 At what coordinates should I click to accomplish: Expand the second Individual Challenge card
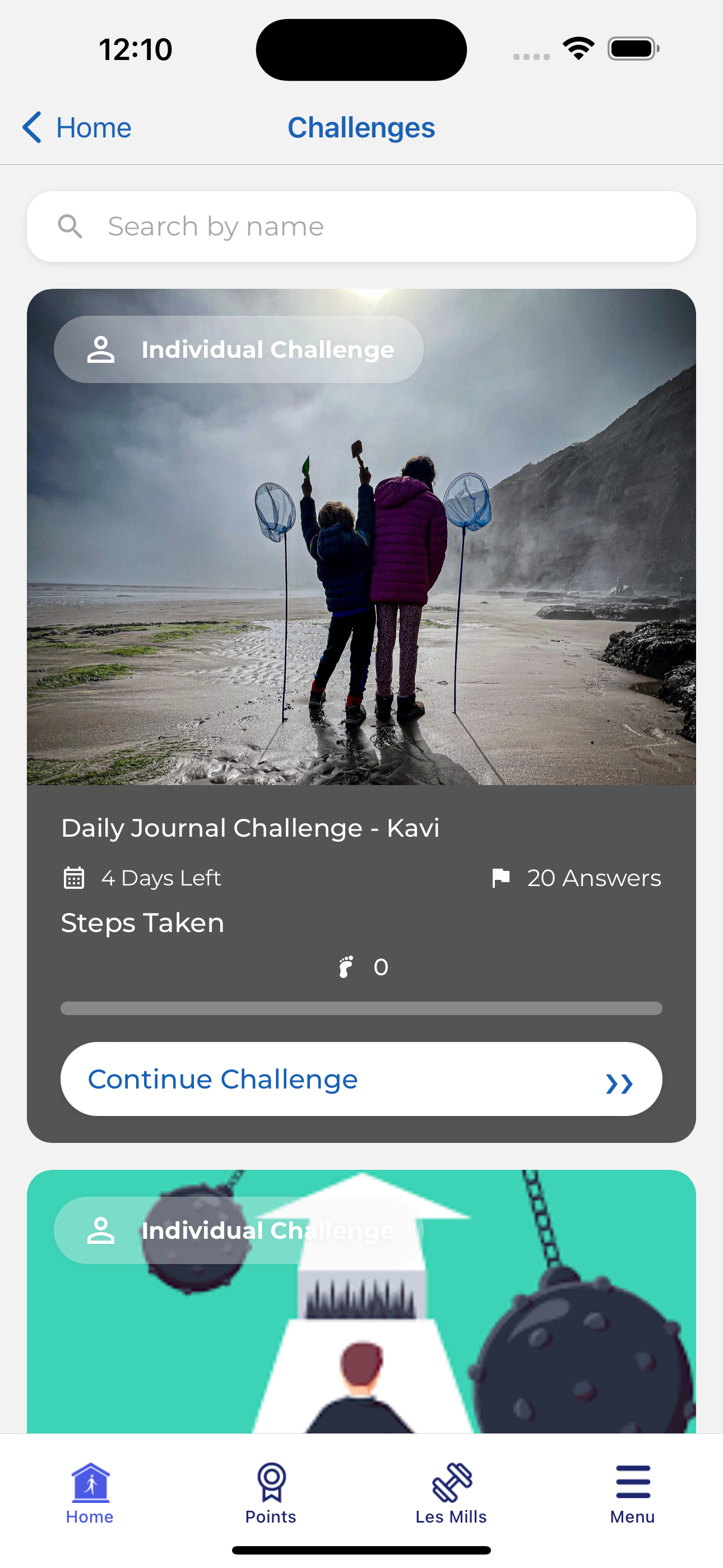[361, 1309]
